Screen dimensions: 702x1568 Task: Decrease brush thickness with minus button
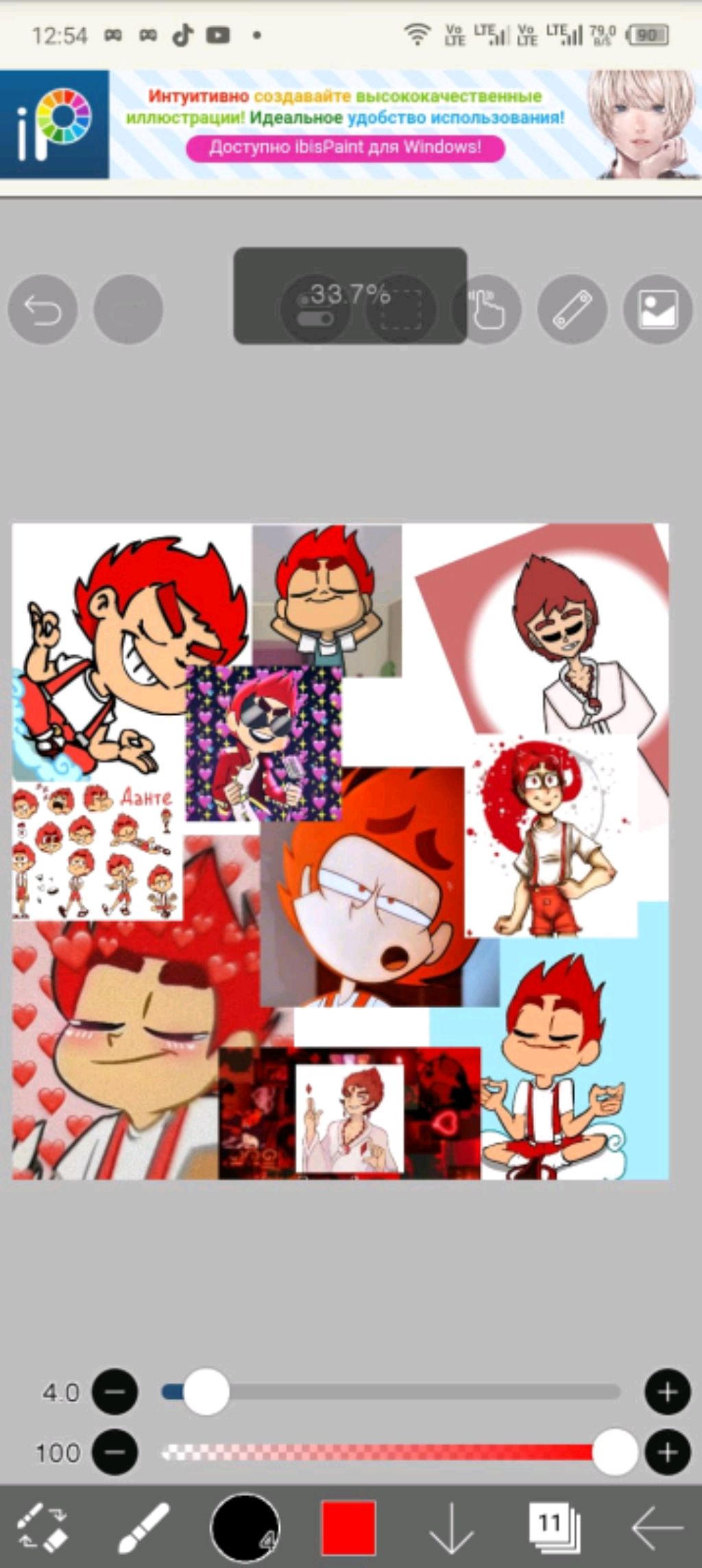115,1392
